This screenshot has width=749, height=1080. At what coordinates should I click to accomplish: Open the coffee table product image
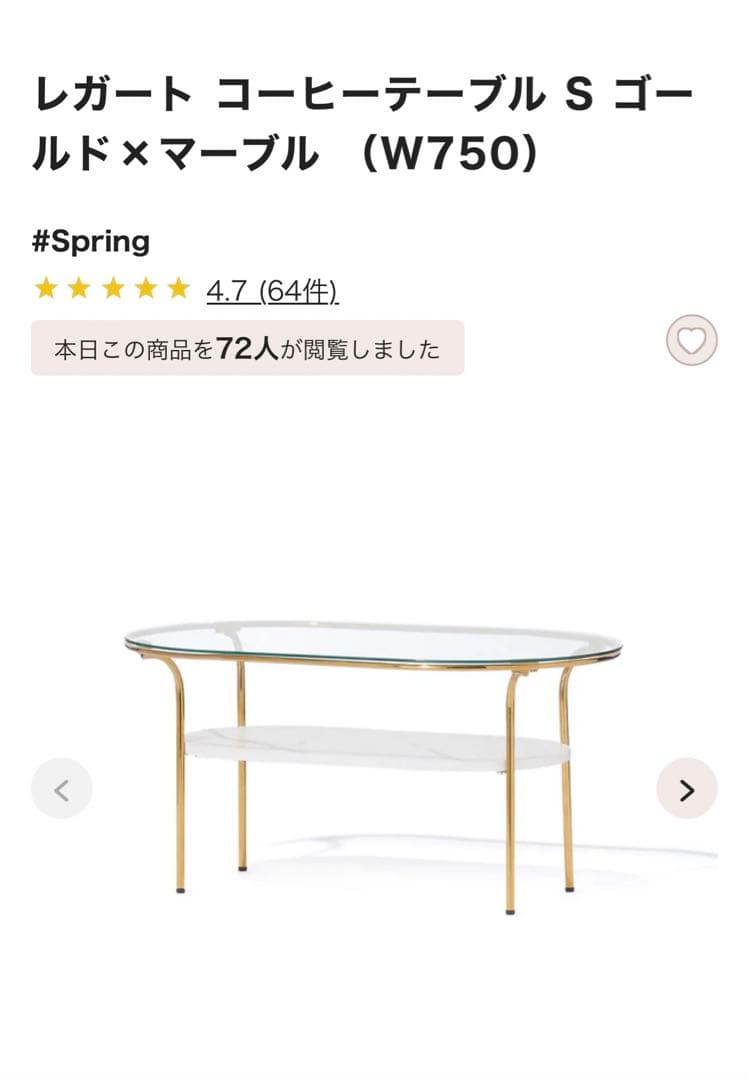coord(373,760)
